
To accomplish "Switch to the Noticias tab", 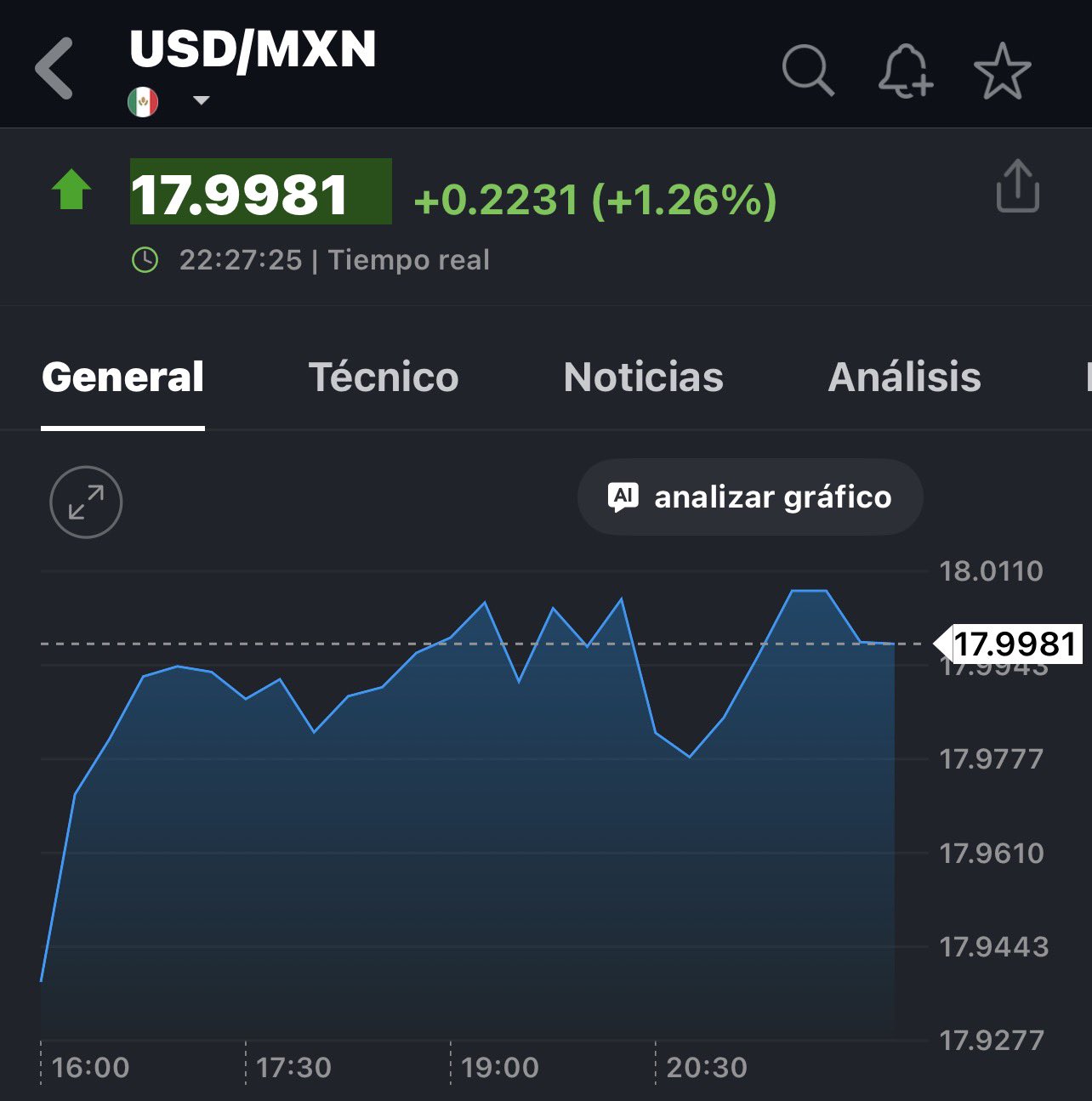I will (x=643, y=377).
